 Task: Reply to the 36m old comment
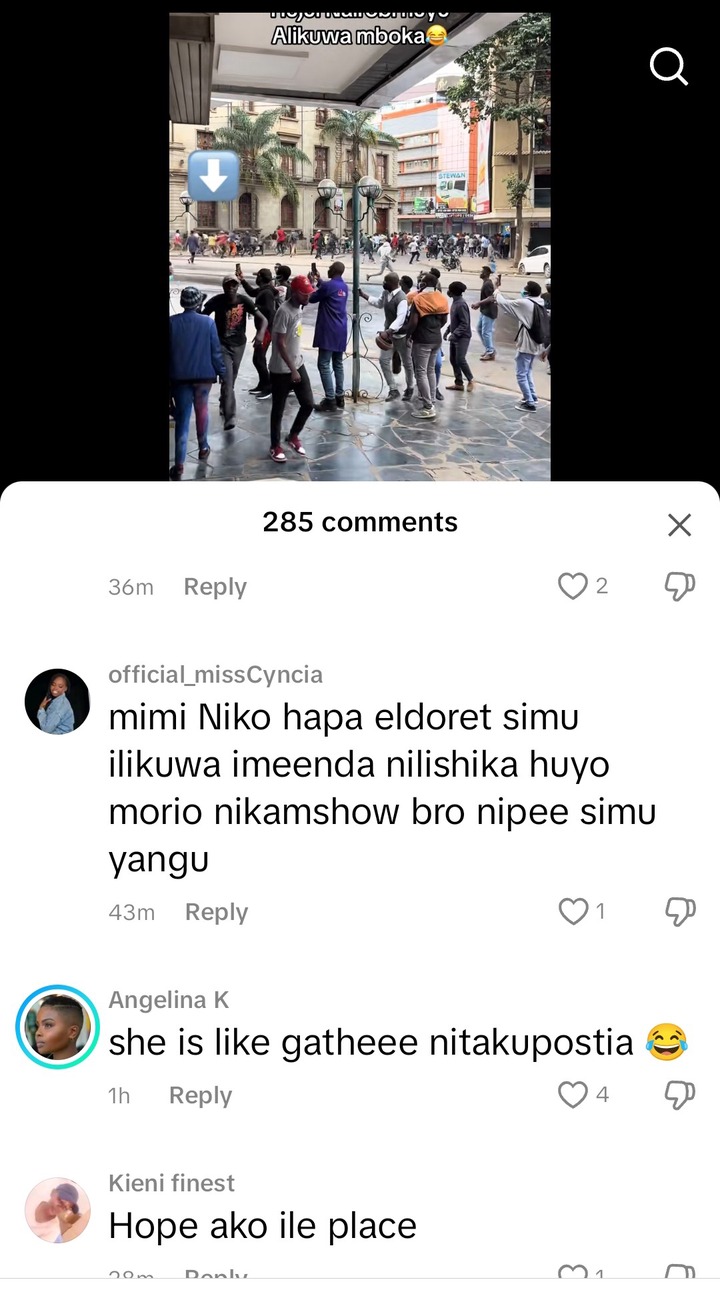click(x=214, y=587)
